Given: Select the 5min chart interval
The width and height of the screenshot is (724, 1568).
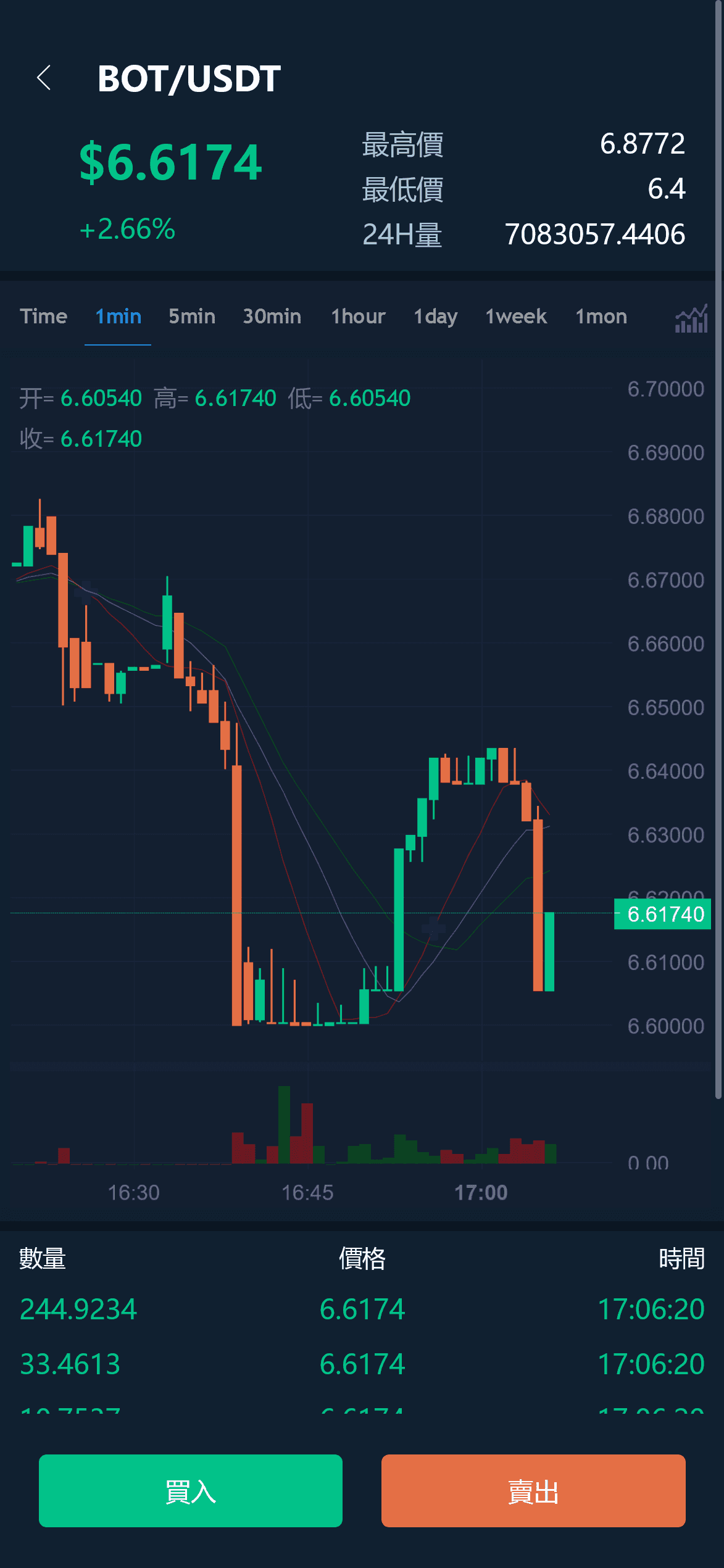Looking at the screenshot, I should [192, 317].
